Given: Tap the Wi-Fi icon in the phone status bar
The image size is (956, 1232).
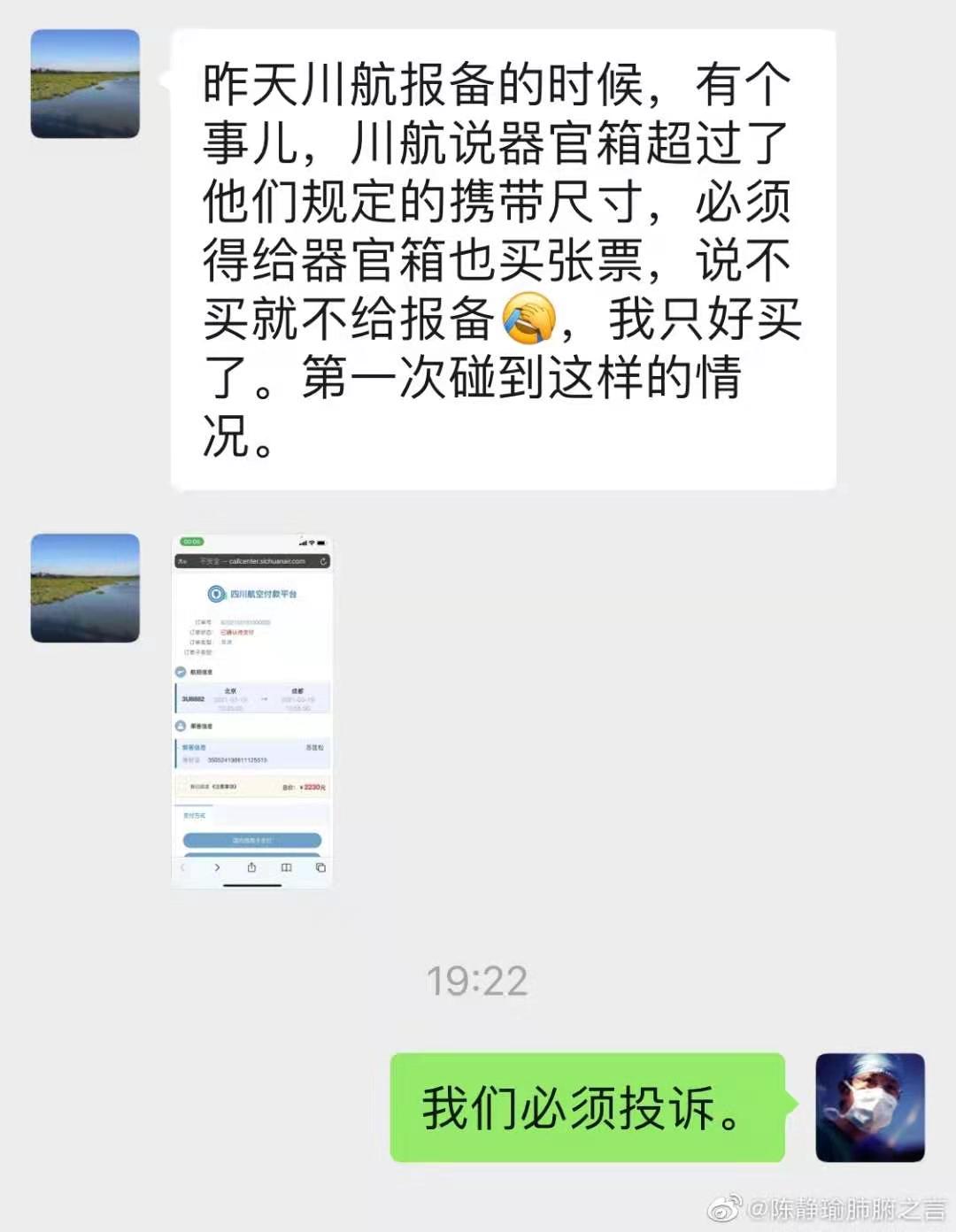Looking at the screenshot, I should 312,543.
